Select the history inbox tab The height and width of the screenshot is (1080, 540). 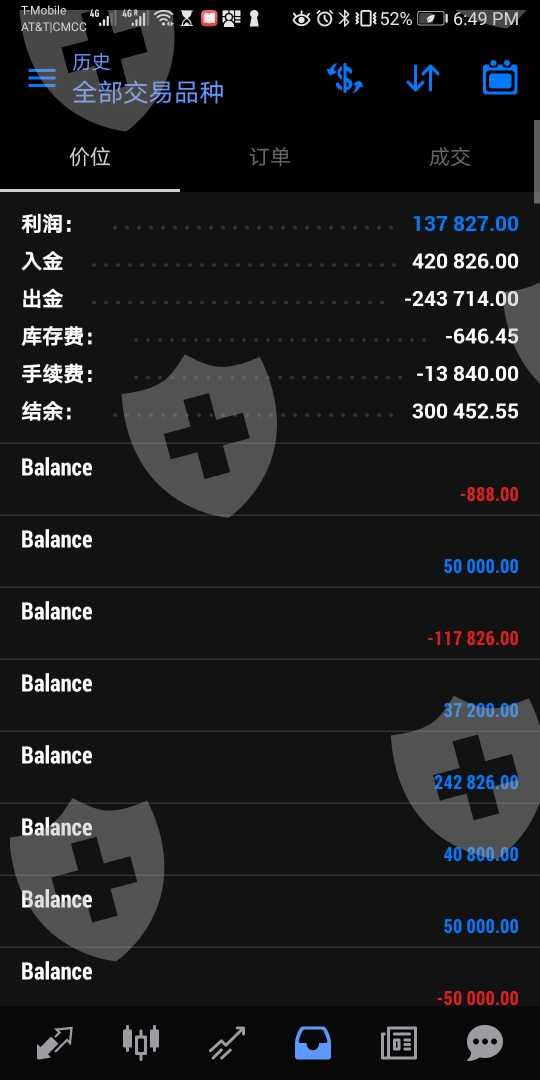(313, 1043)
